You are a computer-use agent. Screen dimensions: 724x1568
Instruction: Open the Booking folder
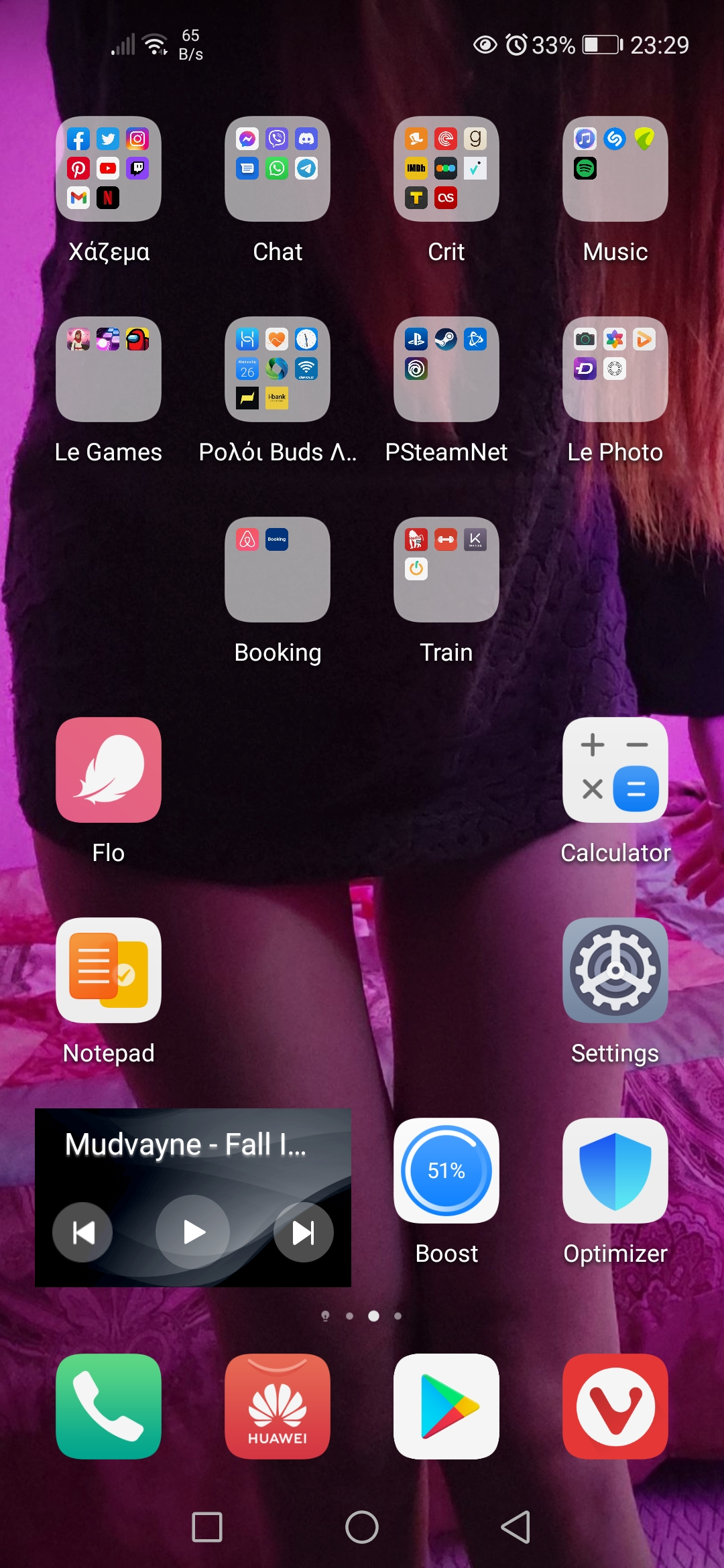click(278, 570)
